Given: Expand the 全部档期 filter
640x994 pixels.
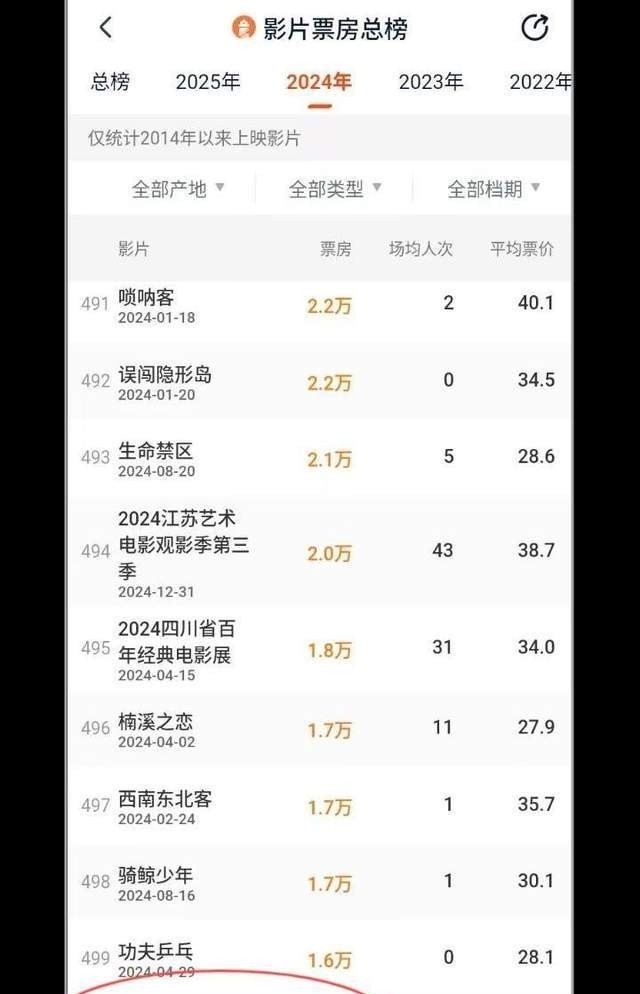Looking at the screenshot, I should 493,189.
